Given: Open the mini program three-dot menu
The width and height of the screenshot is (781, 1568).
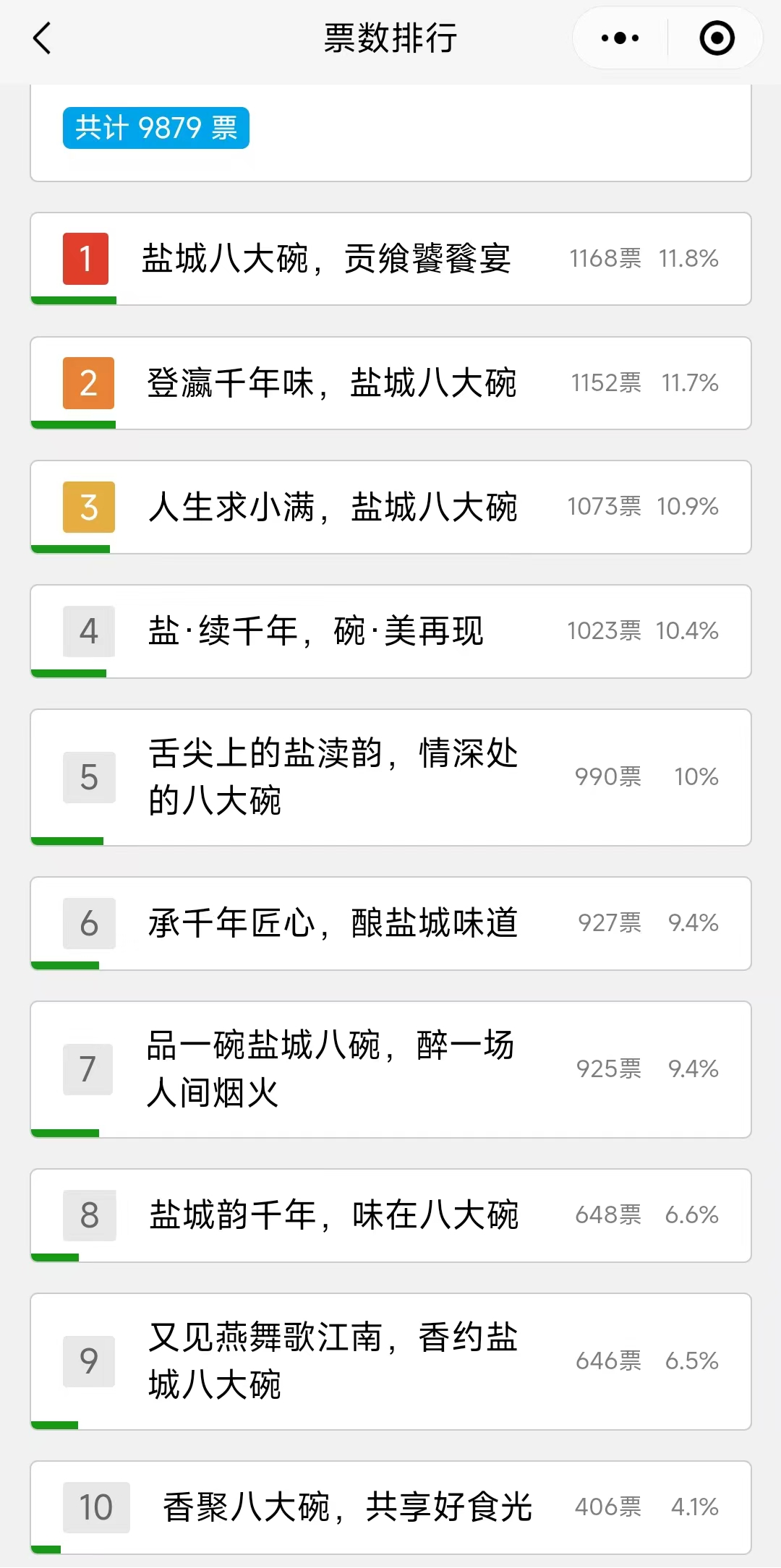Looking at the screenshot, I should point(620,38).
